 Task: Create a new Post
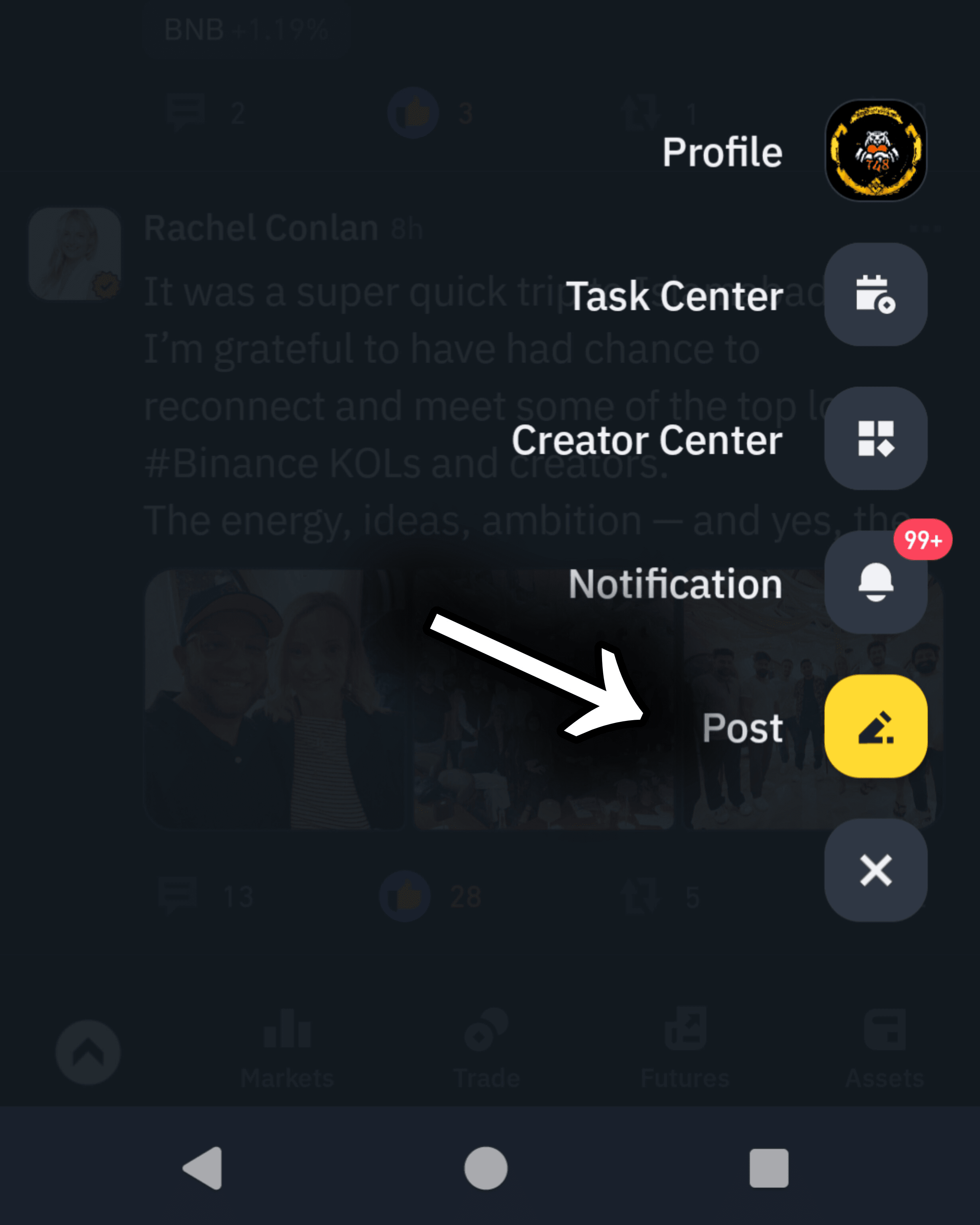click(x=876, y=726)
